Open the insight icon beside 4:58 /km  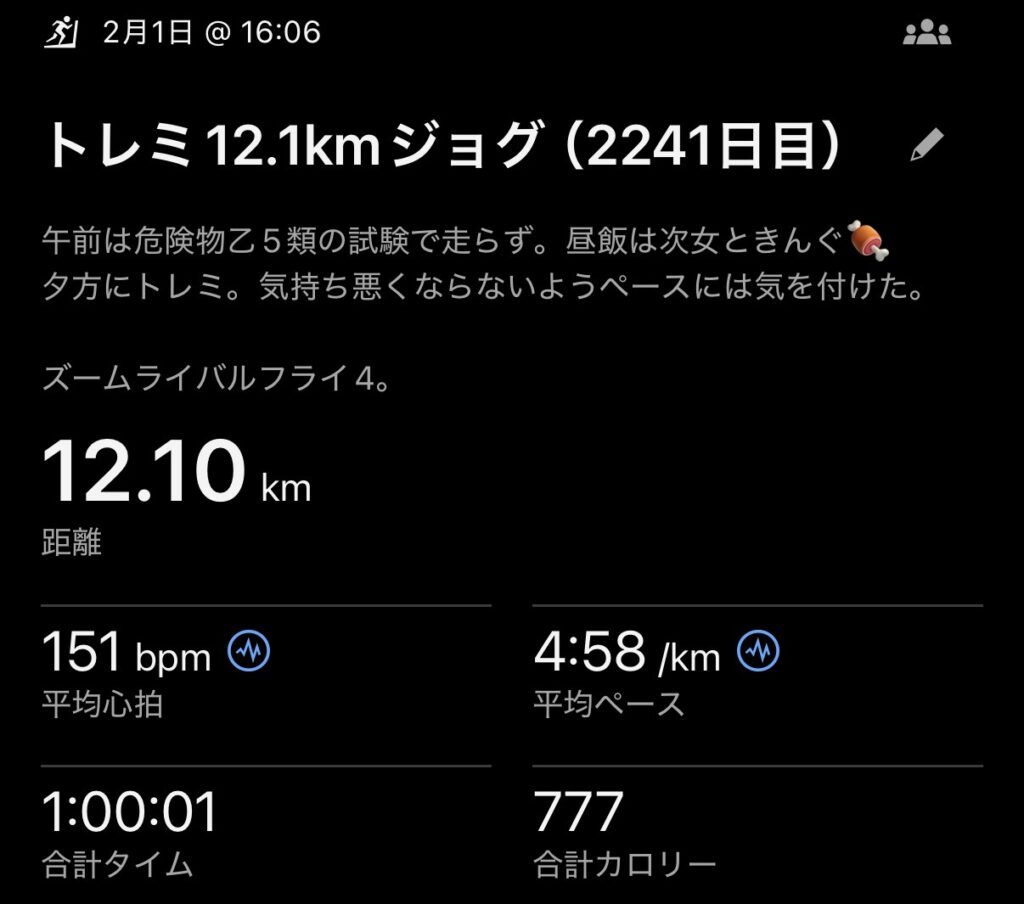pos(758,653)
